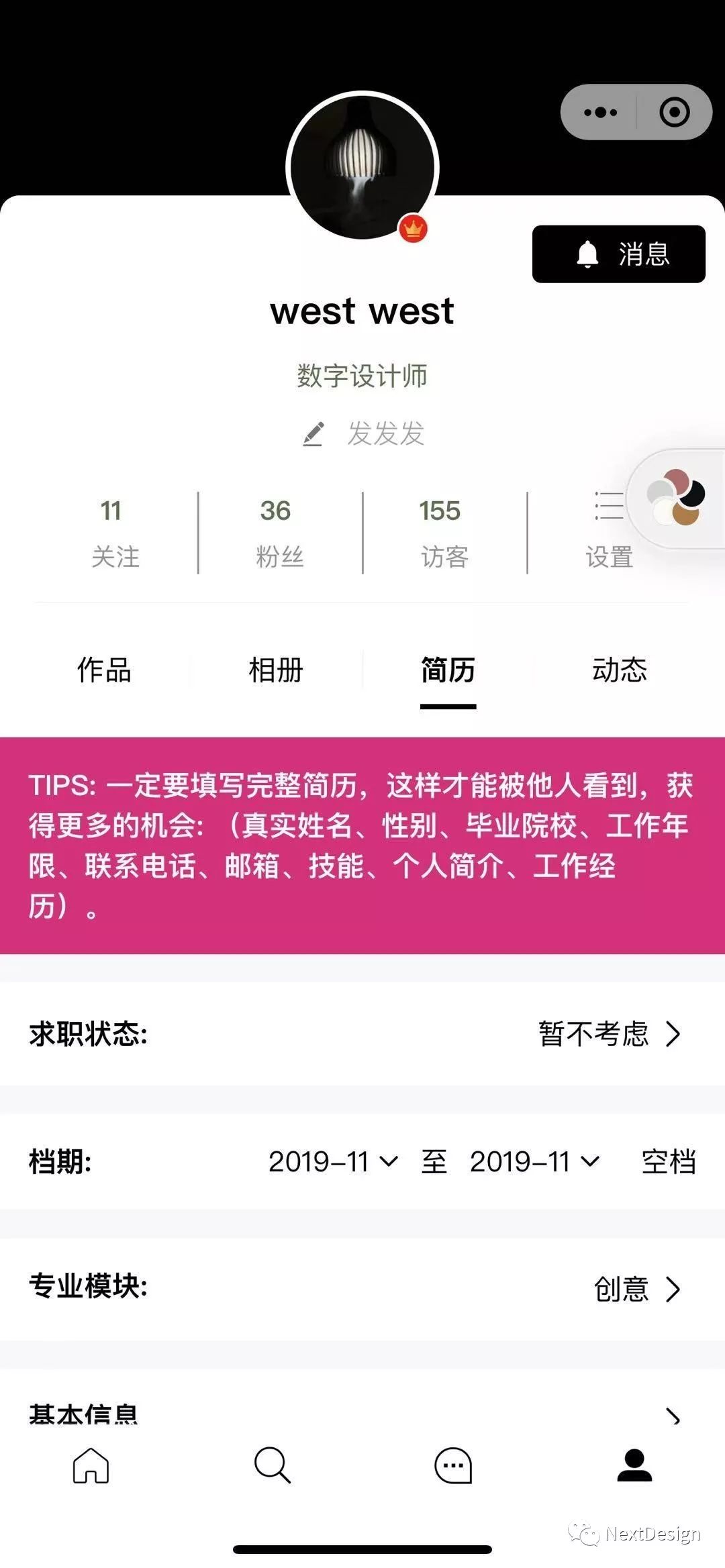Go to the home tab
Image resolution: width=725 pixels, height=1568 pixels.
(x=91, y=1465)
